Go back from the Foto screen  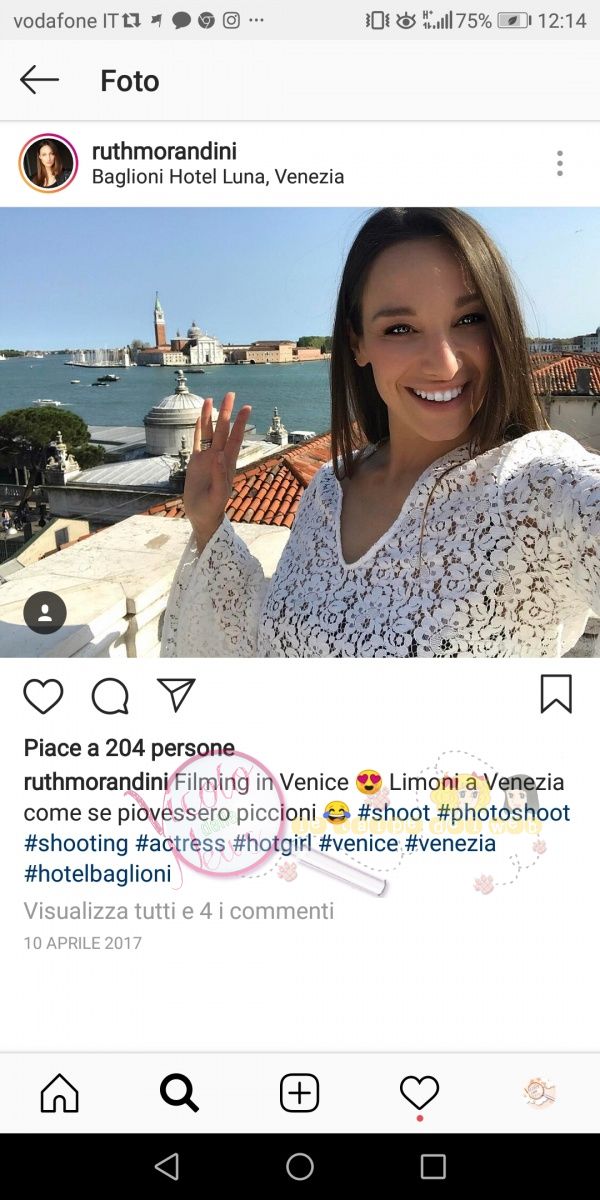click(40, 80)
